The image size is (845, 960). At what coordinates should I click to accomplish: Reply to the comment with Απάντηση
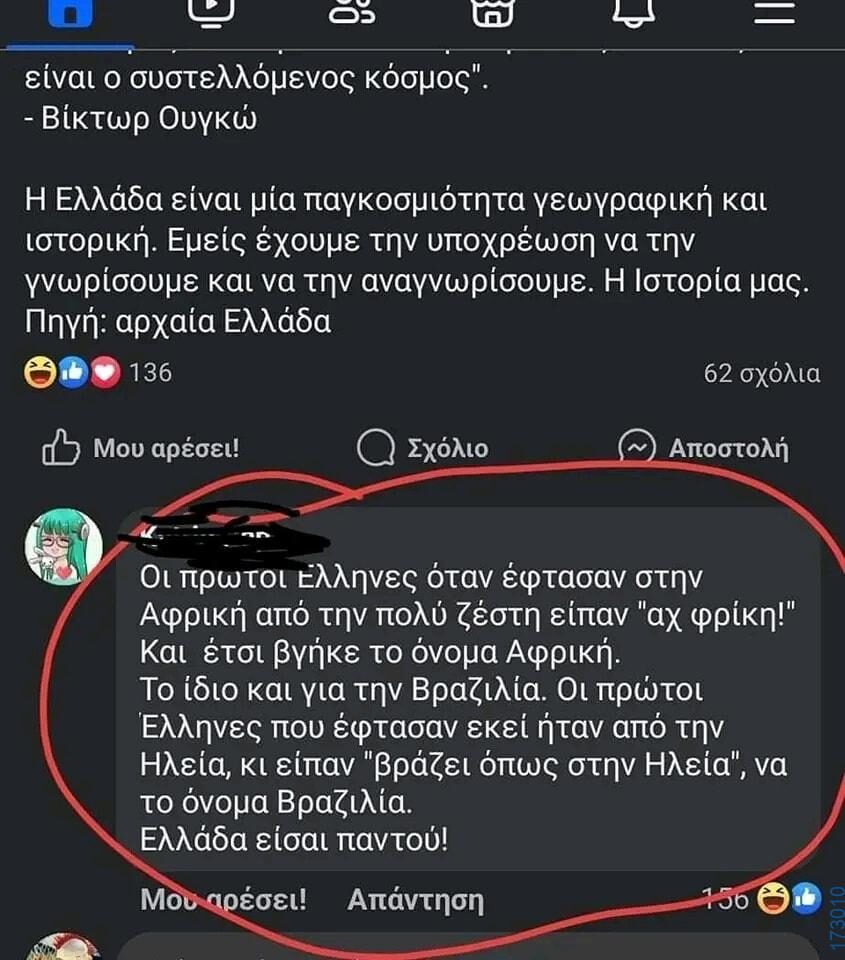pos(415,900)
